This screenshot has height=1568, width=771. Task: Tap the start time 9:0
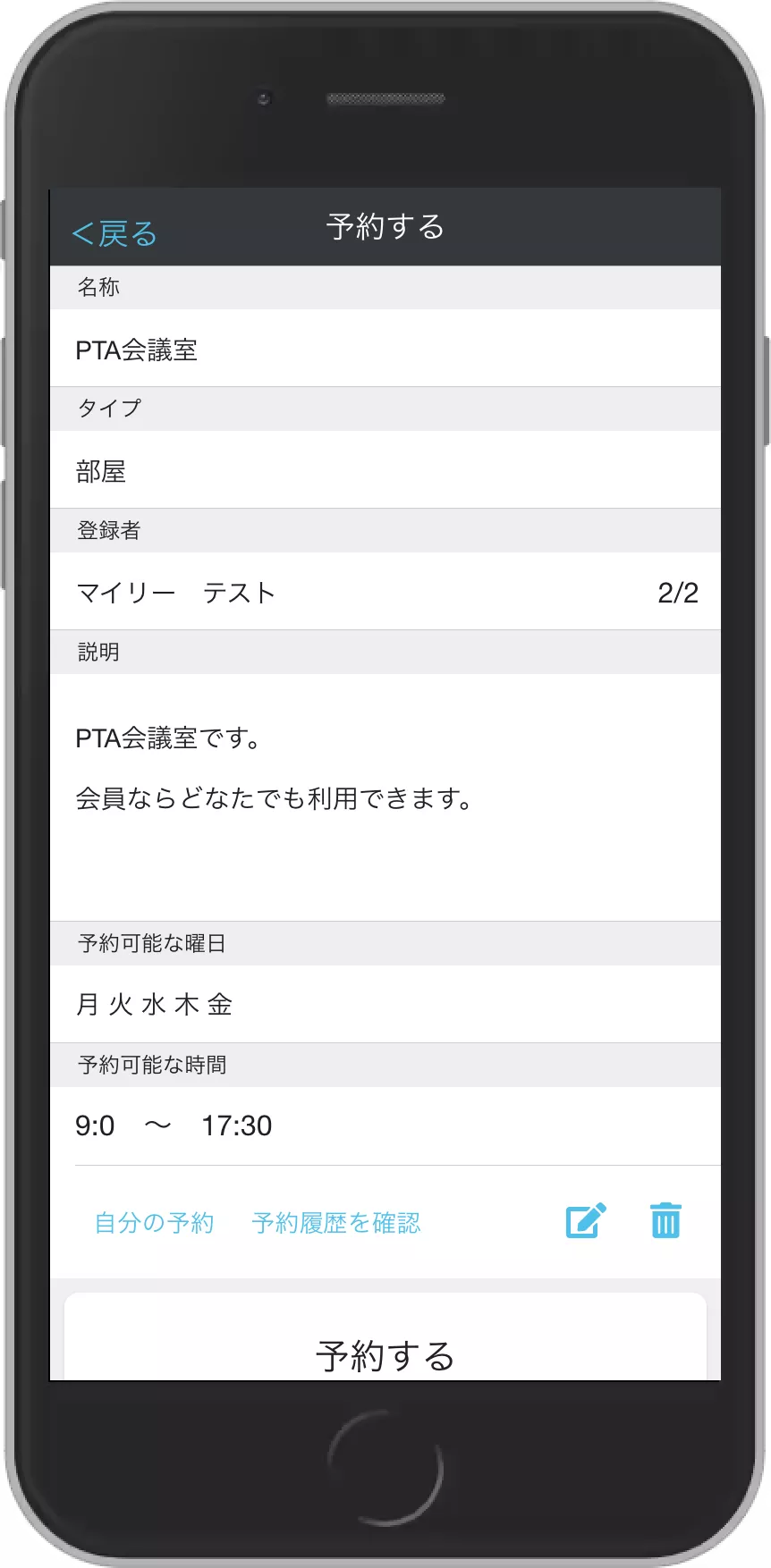click(x=94, y=1126)
